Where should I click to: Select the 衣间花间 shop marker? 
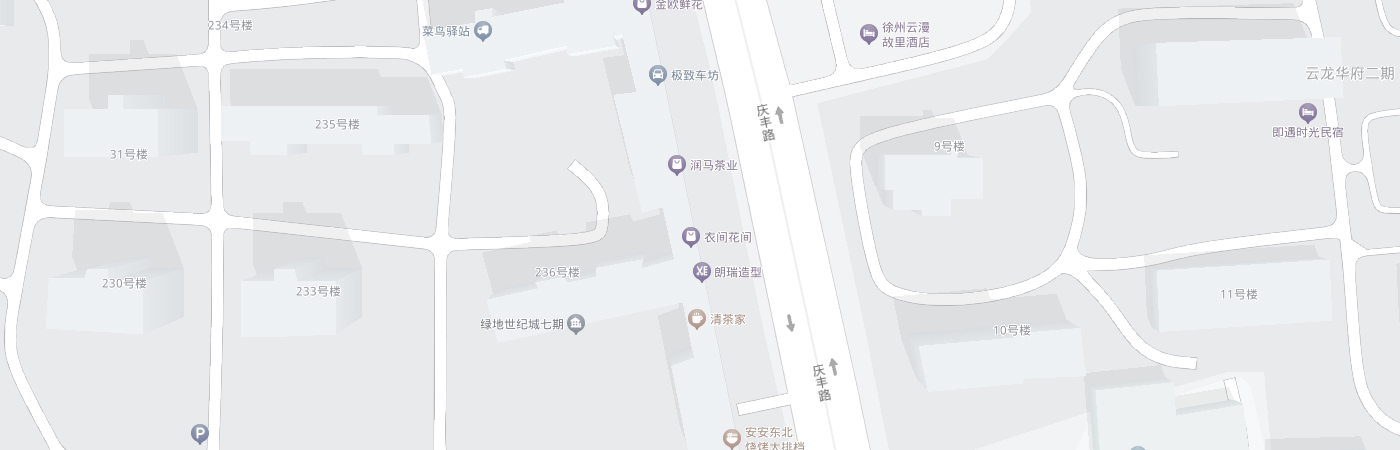(690, 237)
